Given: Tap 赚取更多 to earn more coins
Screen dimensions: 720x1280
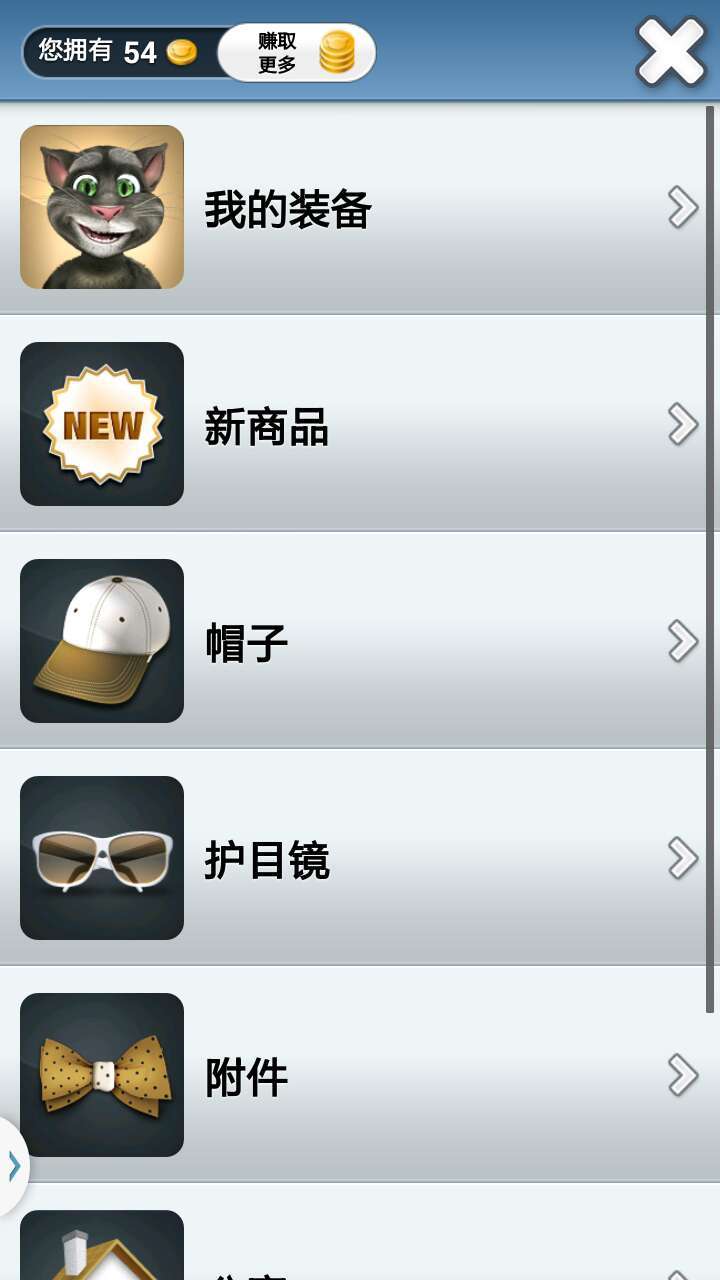Looking at the screenshot, I should pyautogui.click(x=298, y=53).
